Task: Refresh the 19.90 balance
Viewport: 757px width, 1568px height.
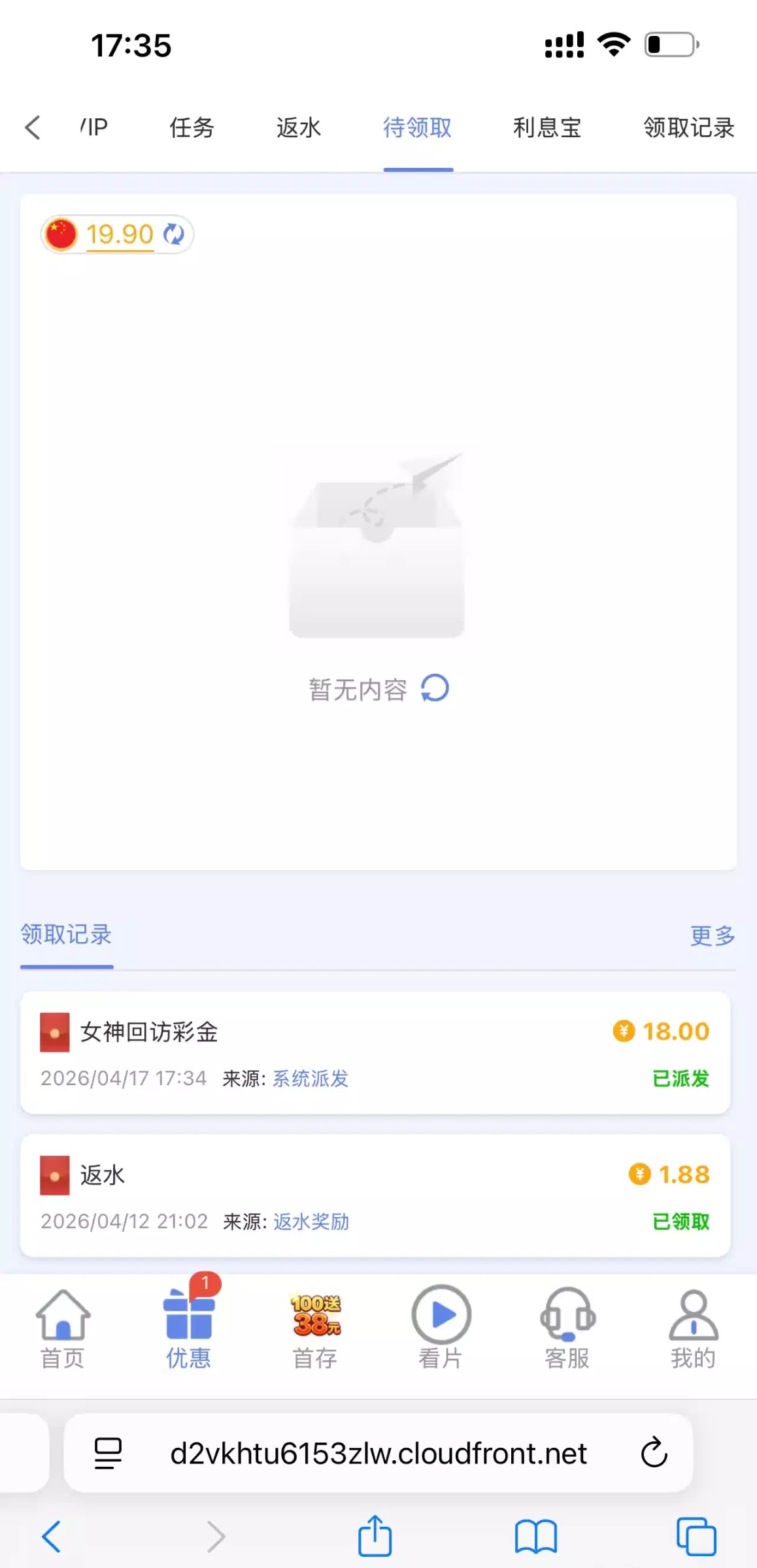Action: [x=174, y=234]
